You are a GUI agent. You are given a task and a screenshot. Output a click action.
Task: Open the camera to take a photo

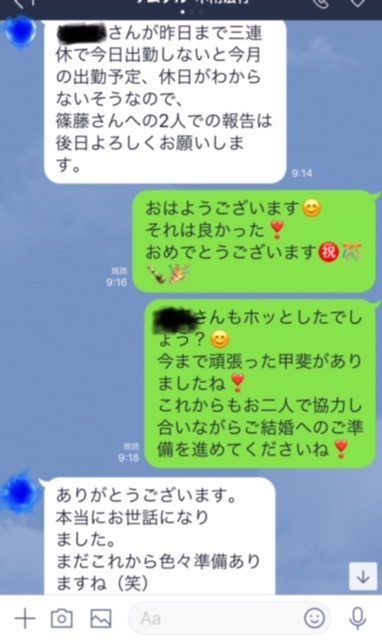click(62, 618)
